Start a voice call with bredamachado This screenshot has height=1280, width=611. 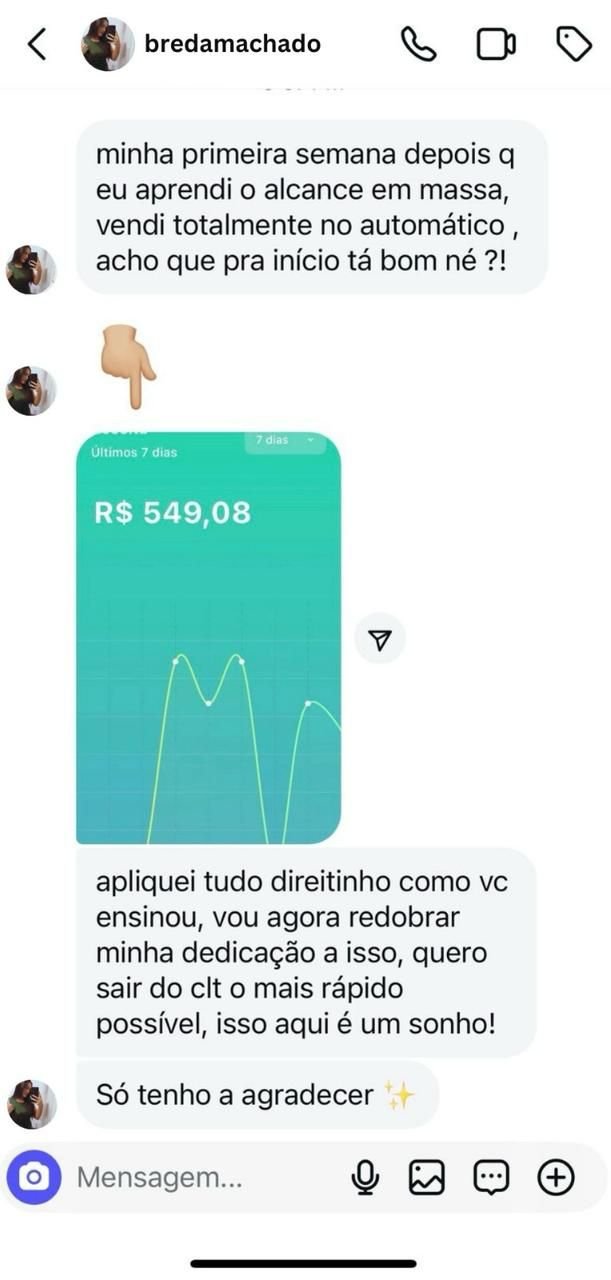point(418,44)
